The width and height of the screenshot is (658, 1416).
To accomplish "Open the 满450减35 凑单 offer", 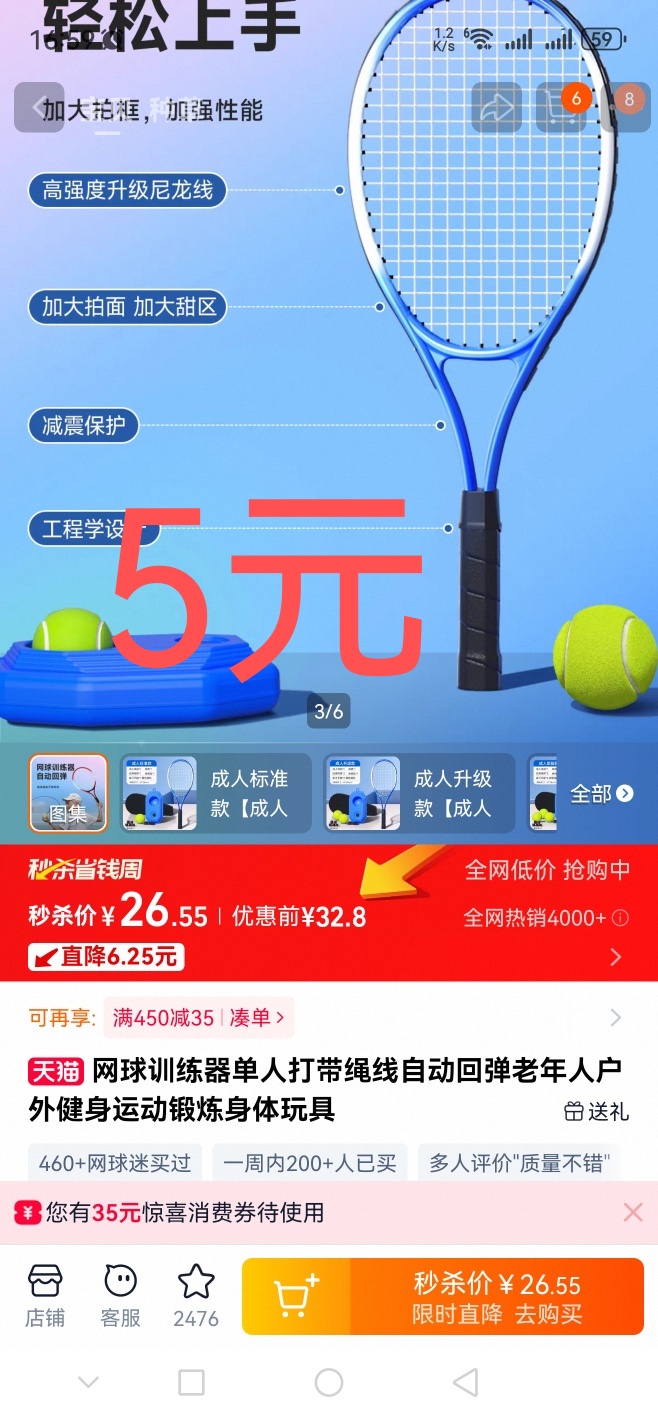I will (x=199, y=1018).
